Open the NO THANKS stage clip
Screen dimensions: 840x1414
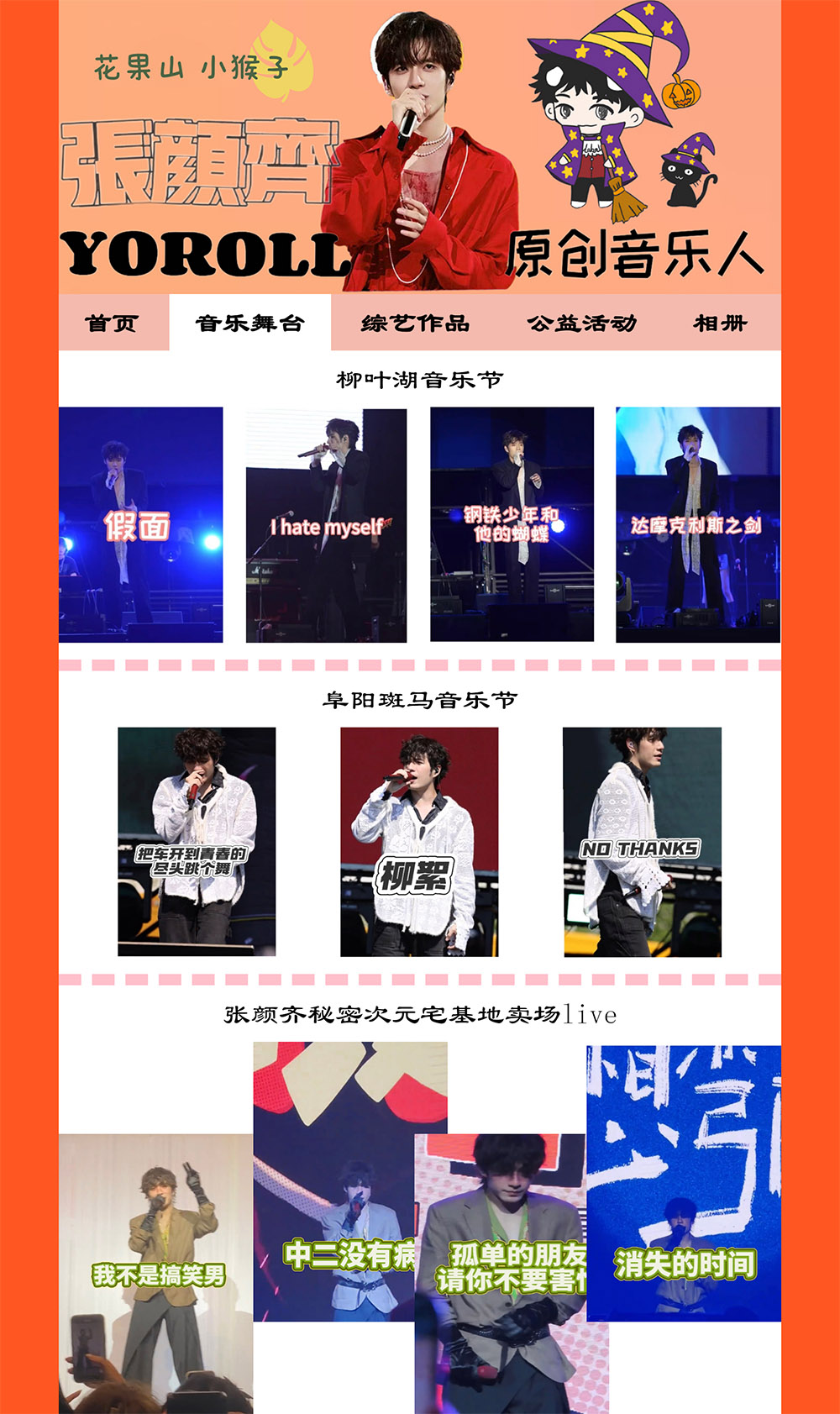(642, 842)
